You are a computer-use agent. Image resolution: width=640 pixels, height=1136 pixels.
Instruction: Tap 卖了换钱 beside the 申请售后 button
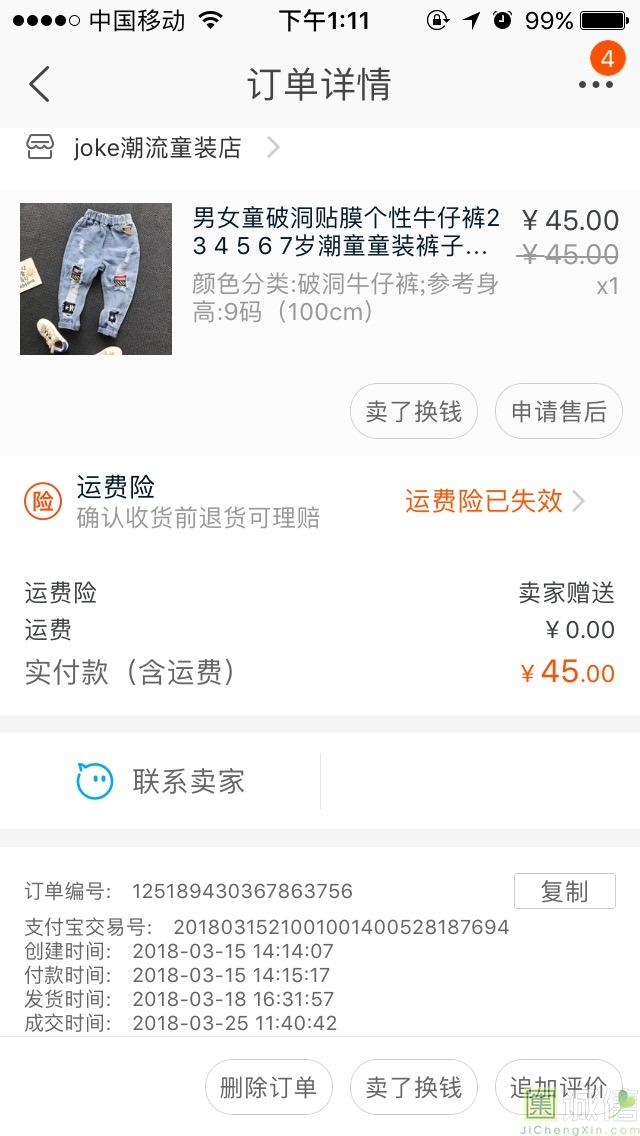pos(413,411)
